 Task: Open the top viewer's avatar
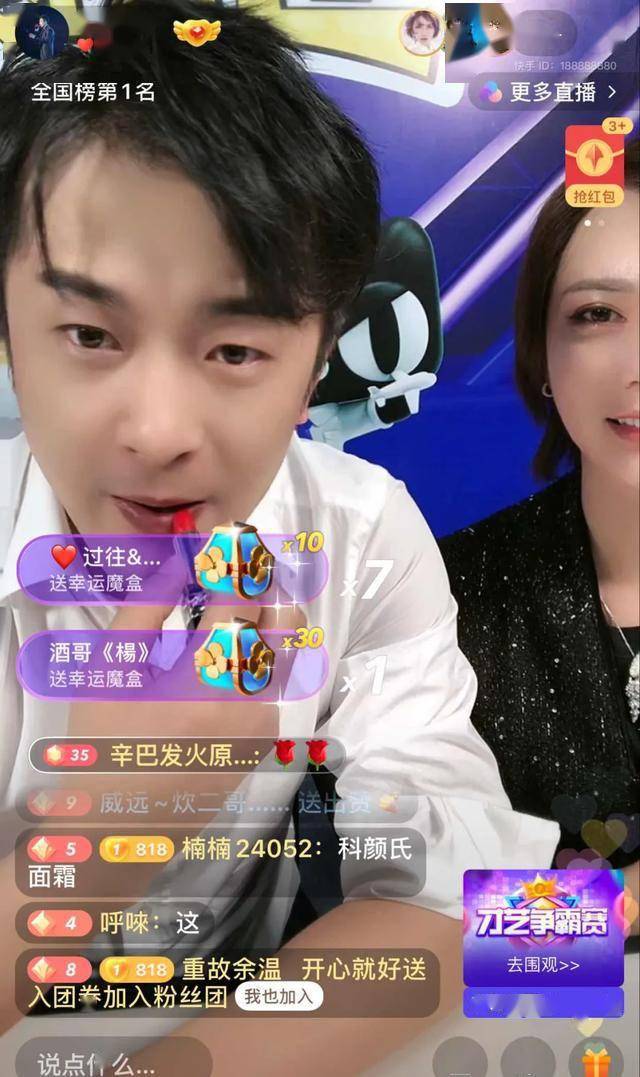(420, 32)
